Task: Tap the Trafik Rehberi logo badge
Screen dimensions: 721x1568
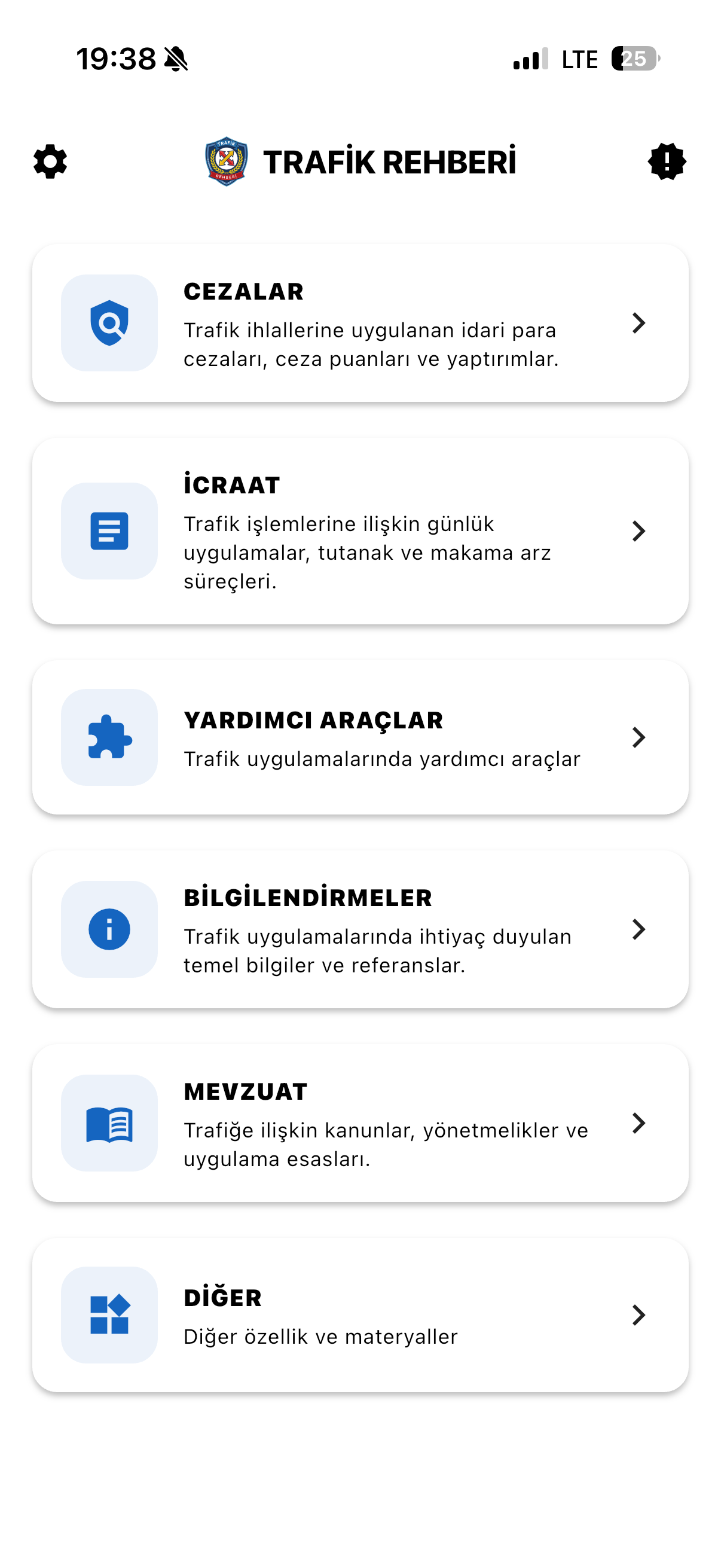Action: 227,160
